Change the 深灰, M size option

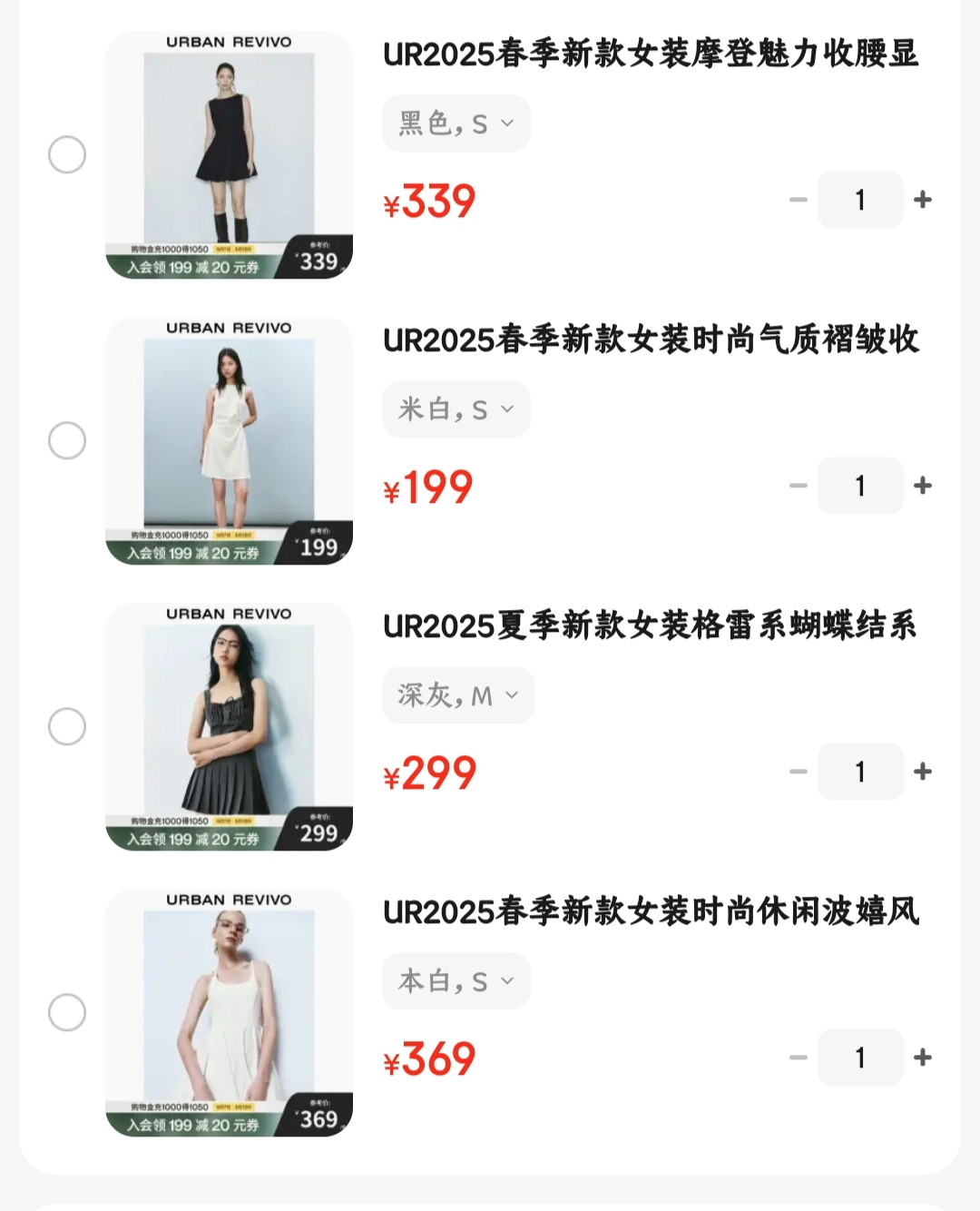point(457,695)
